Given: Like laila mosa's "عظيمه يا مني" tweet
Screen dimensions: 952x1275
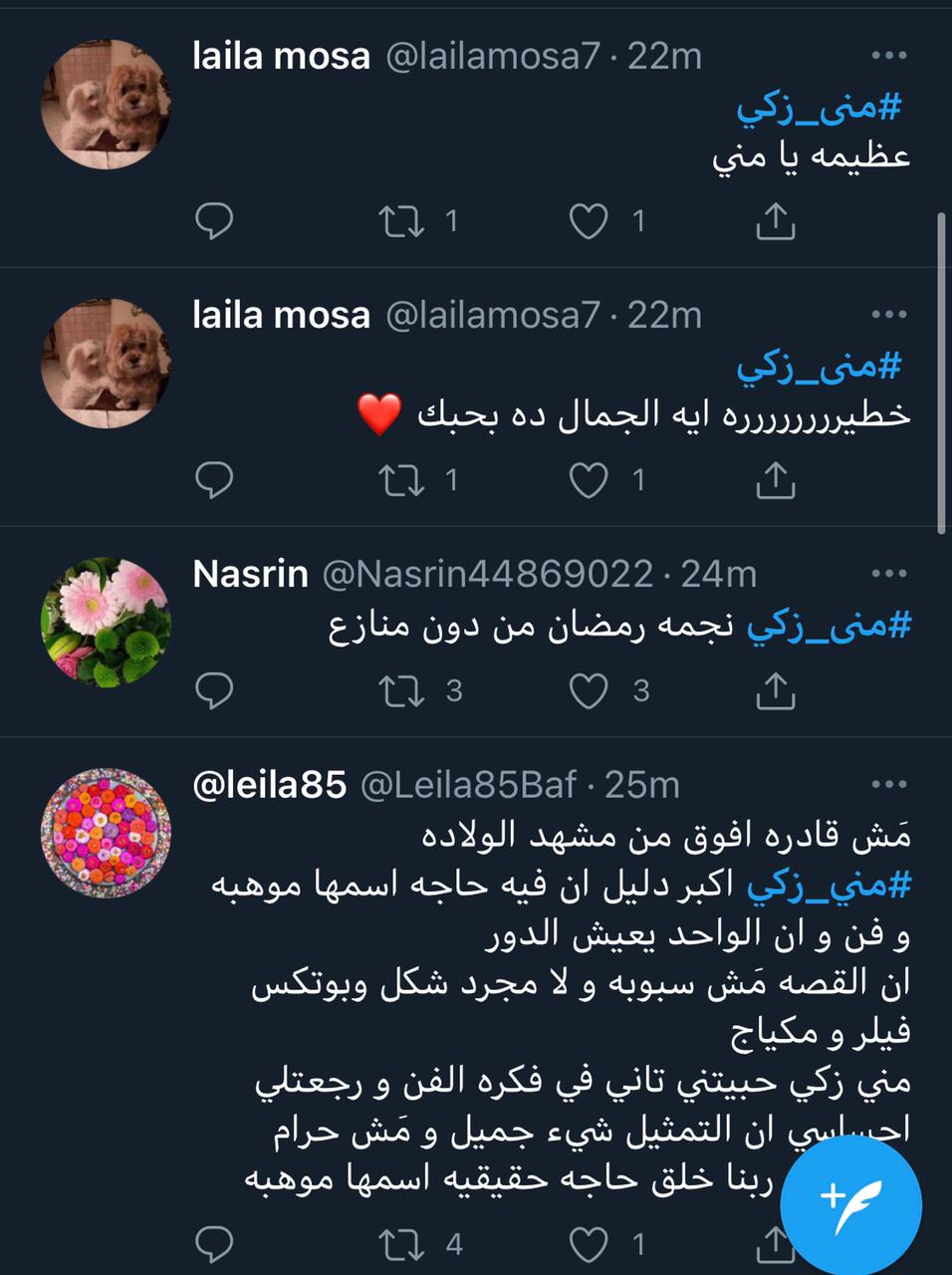Looking at the screenshot, I should tap(589, 221).
